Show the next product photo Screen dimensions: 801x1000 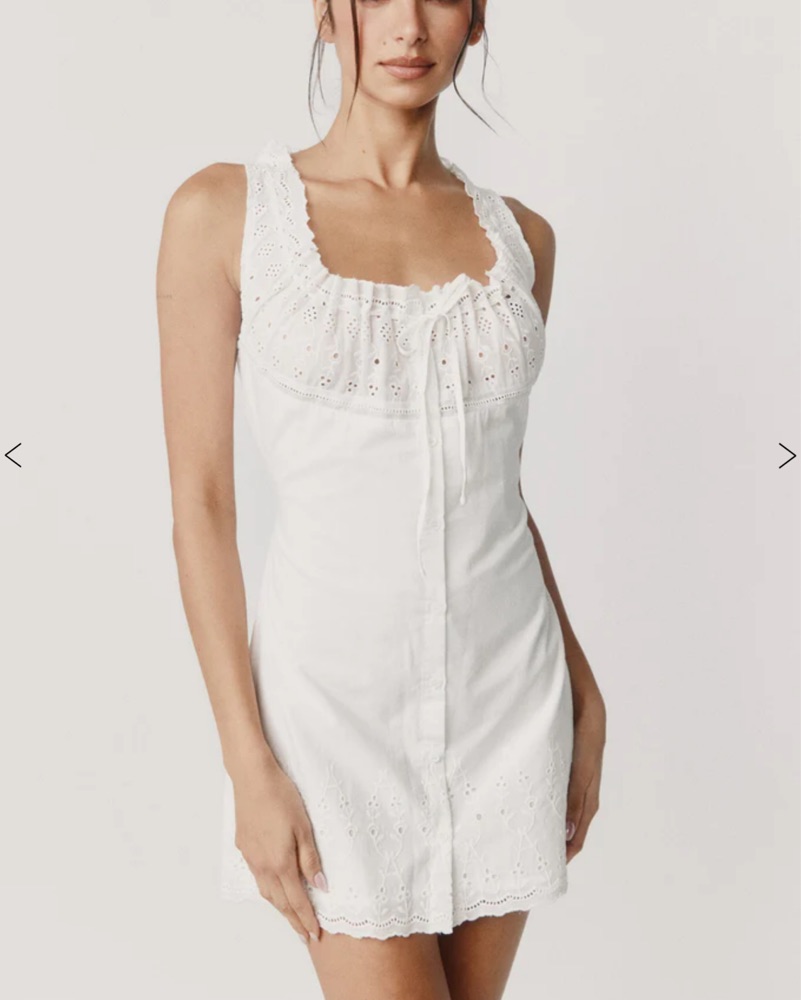pyautogui.click(x=787, y=455)
